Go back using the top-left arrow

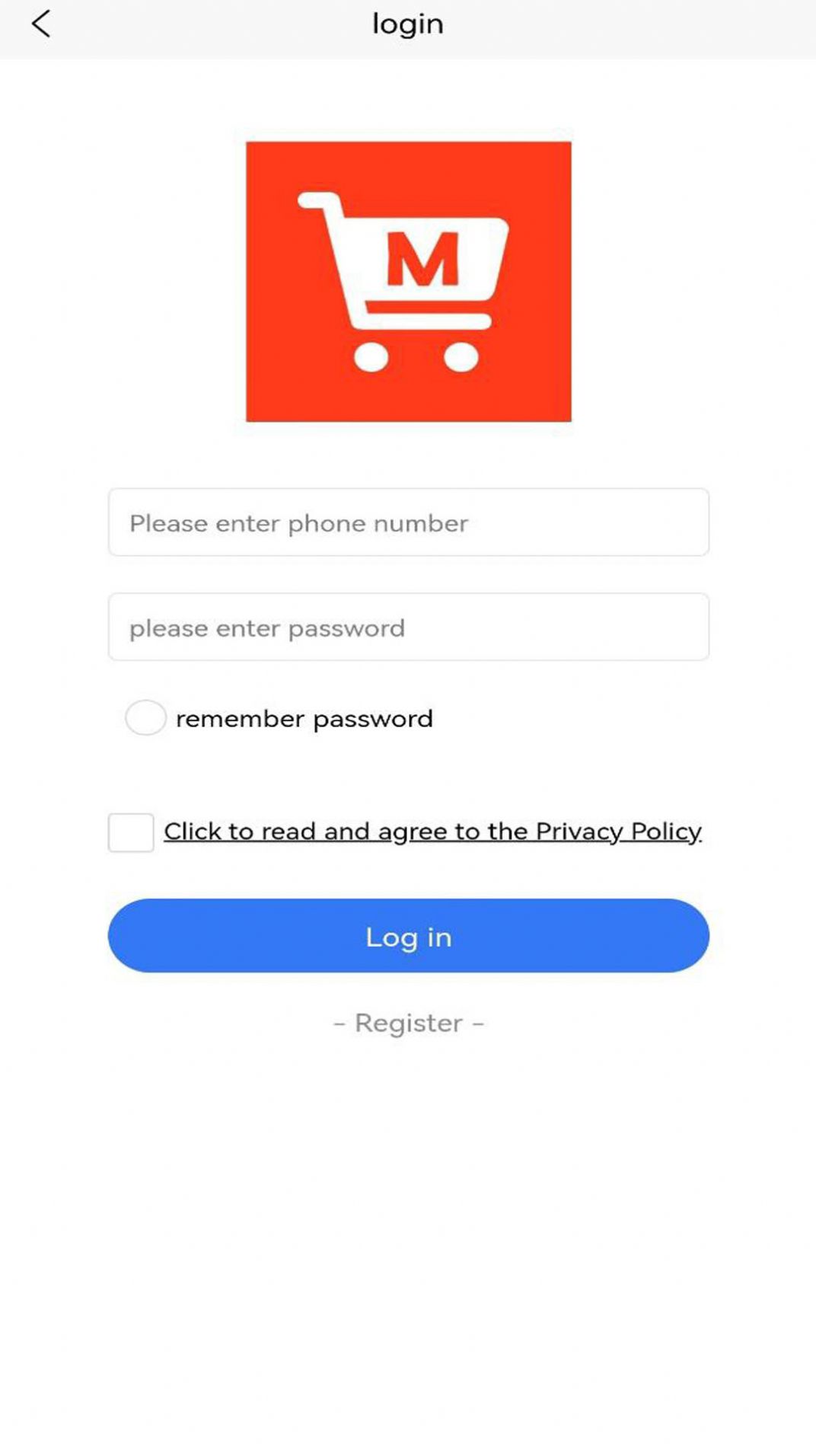41,24
